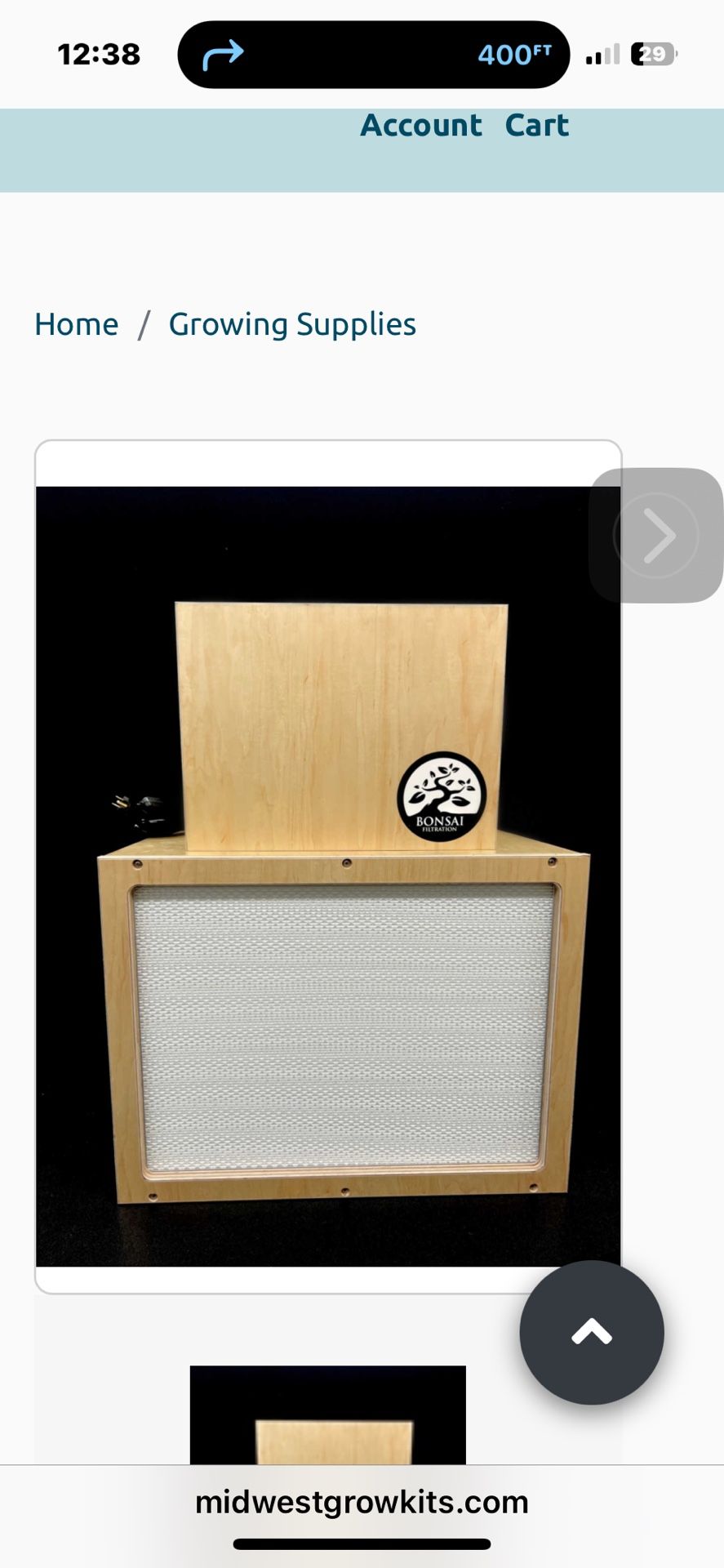Open the Growing Supplies breadcrumb
Viewport: 724px width, 1568px height.
(x=292, y=324)
